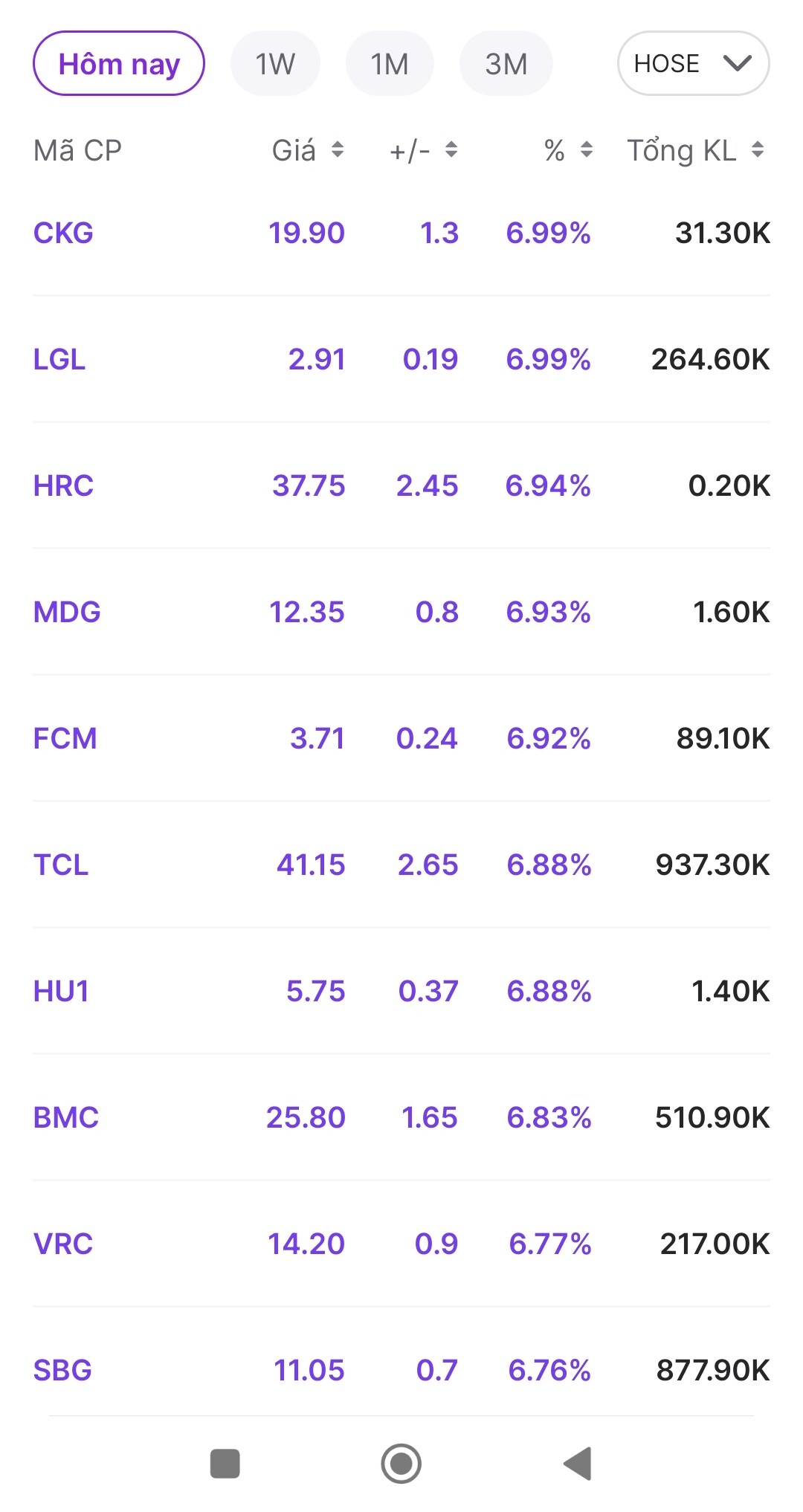This screenshot has width=803, height=1512.
Task: View details for HRC stock
Action: pyautogui.click(x=64, y=486)
